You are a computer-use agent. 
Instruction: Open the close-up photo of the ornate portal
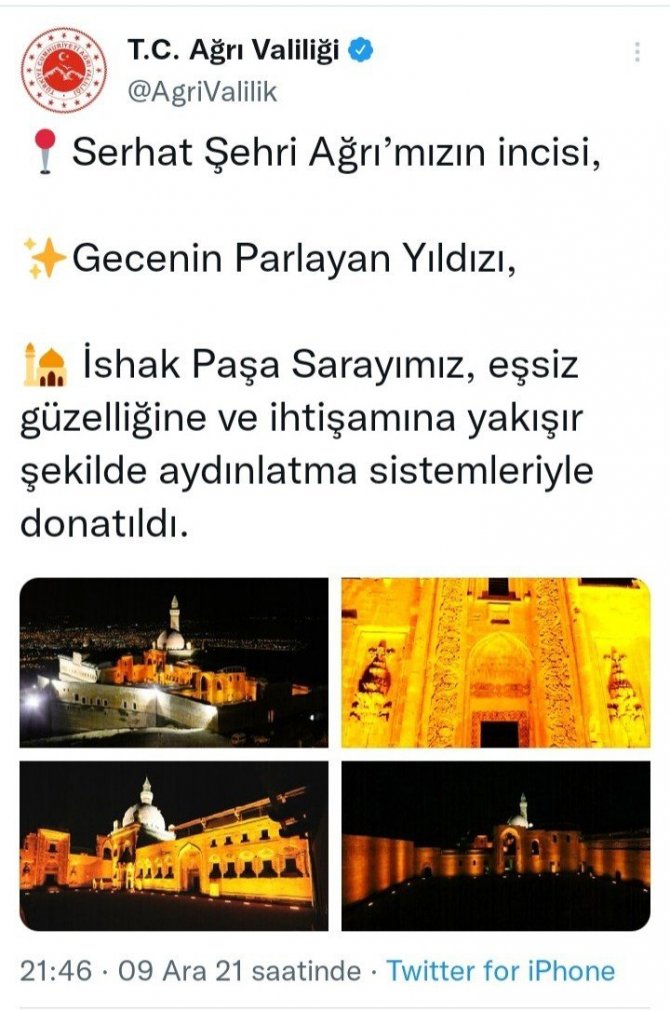pyautogui.click(x=496, y=662)
